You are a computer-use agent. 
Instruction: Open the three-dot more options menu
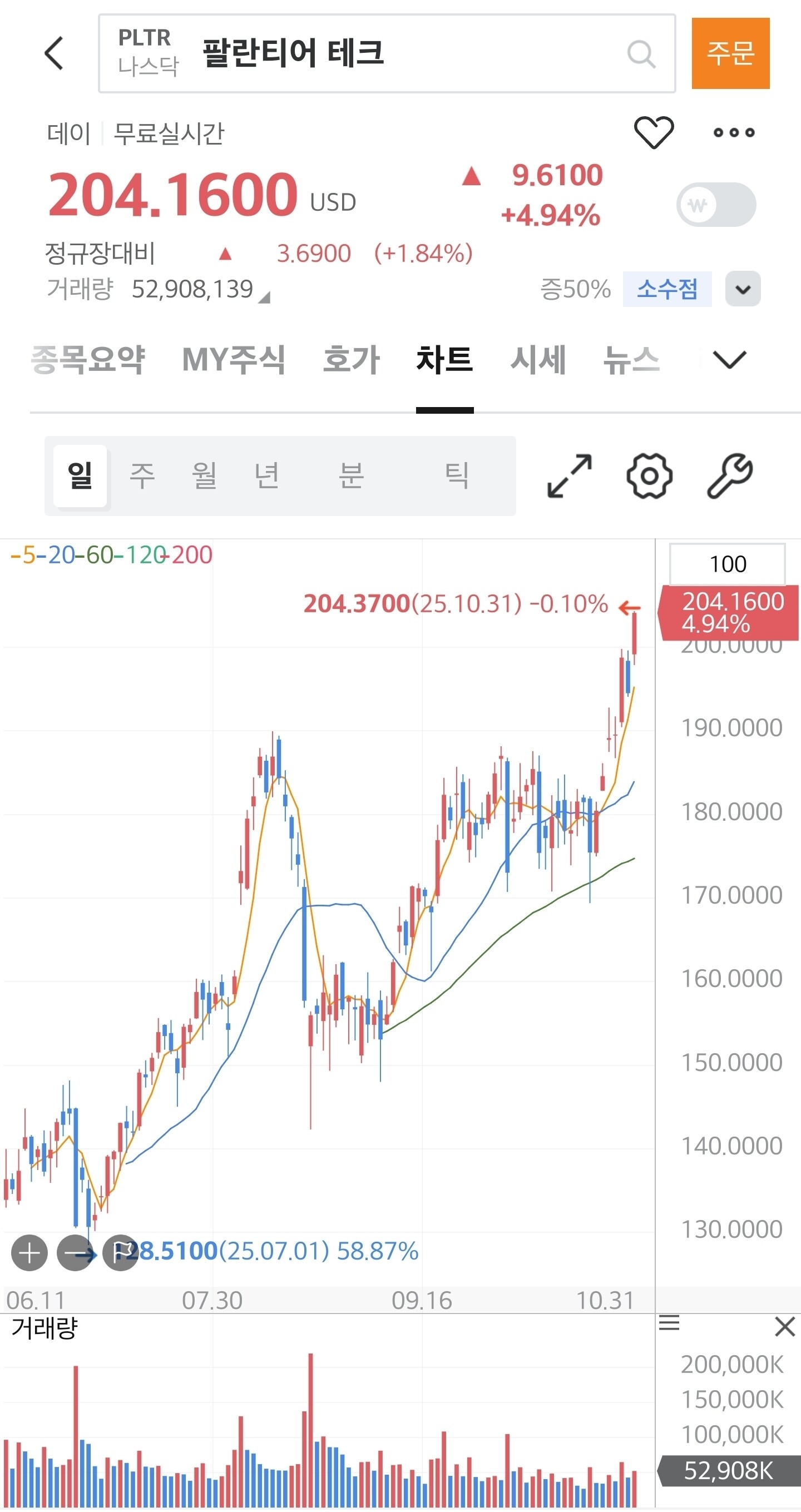pyautogui.click(x=734, y=133)
